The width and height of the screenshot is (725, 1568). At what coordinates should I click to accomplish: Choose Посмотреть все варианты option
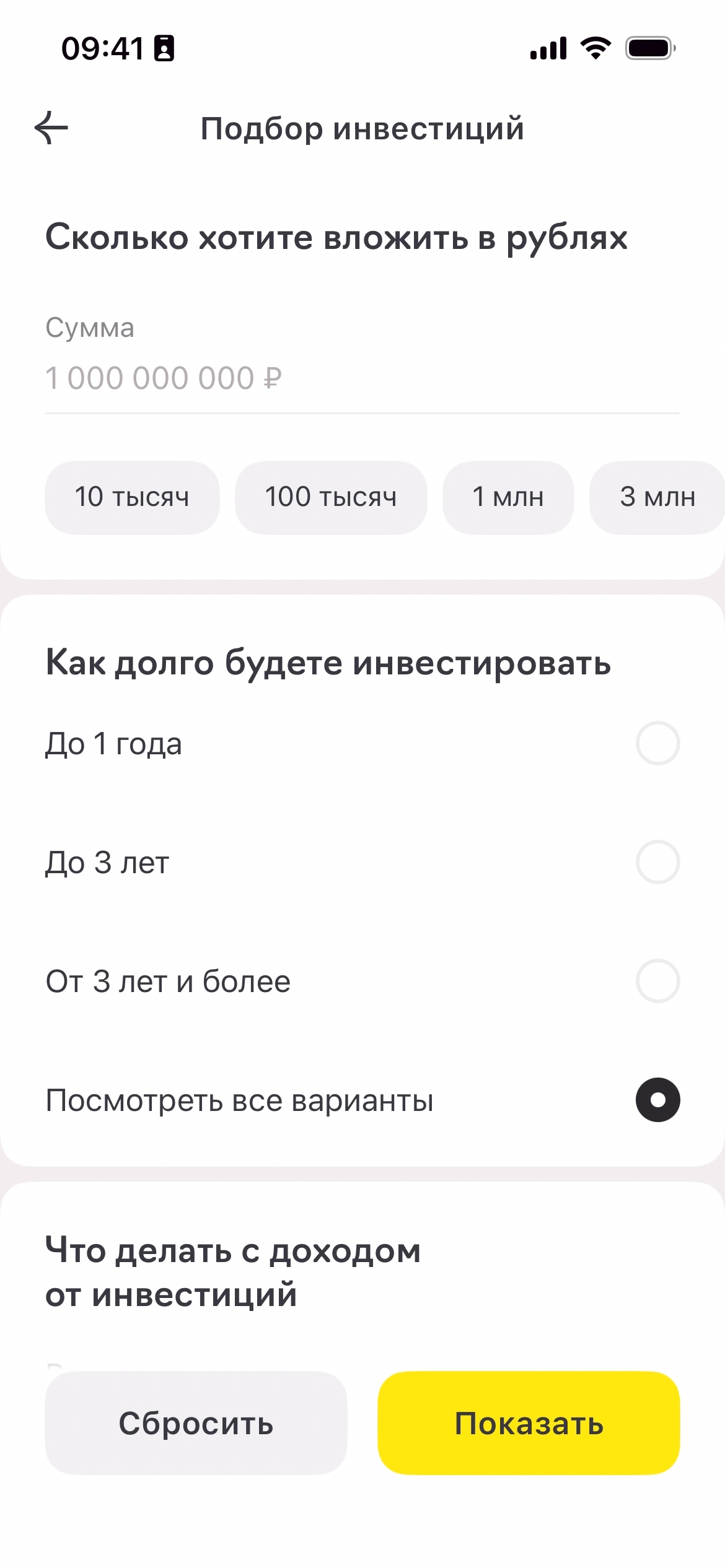pos(657,1100)
